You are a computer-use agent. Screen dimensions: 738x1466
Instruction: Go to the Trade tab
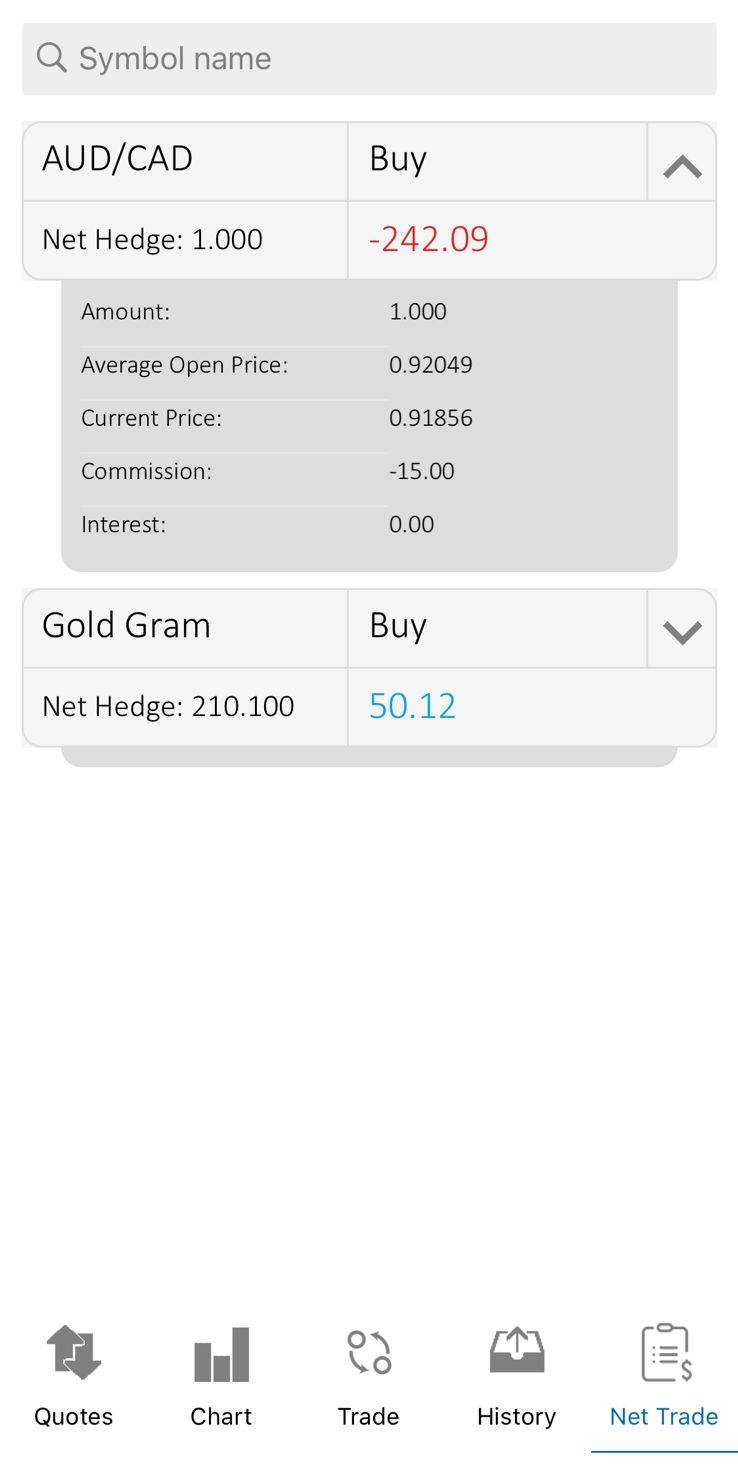click(368, 1376)
